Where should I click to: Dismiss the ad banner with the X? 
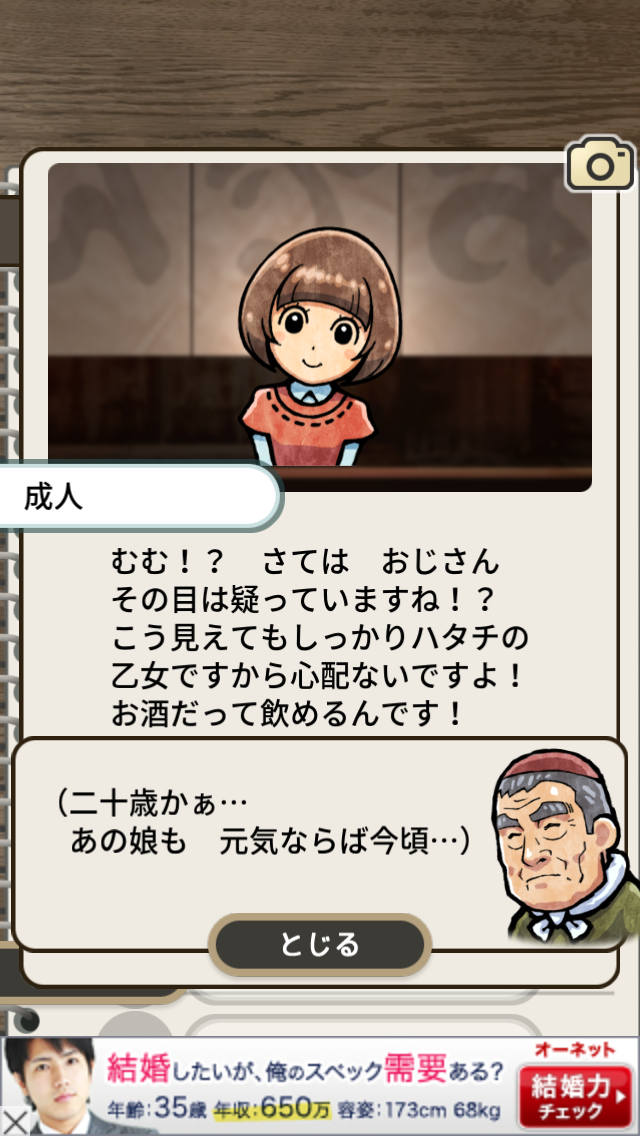point(14,1121)
